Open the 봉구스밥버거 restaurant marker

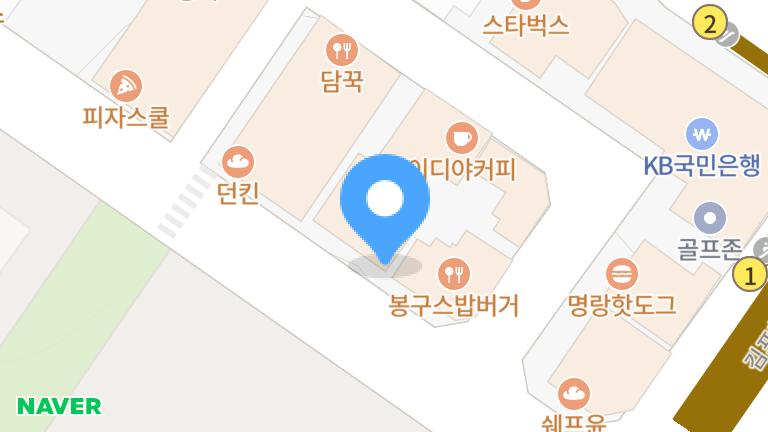(455, 271)
